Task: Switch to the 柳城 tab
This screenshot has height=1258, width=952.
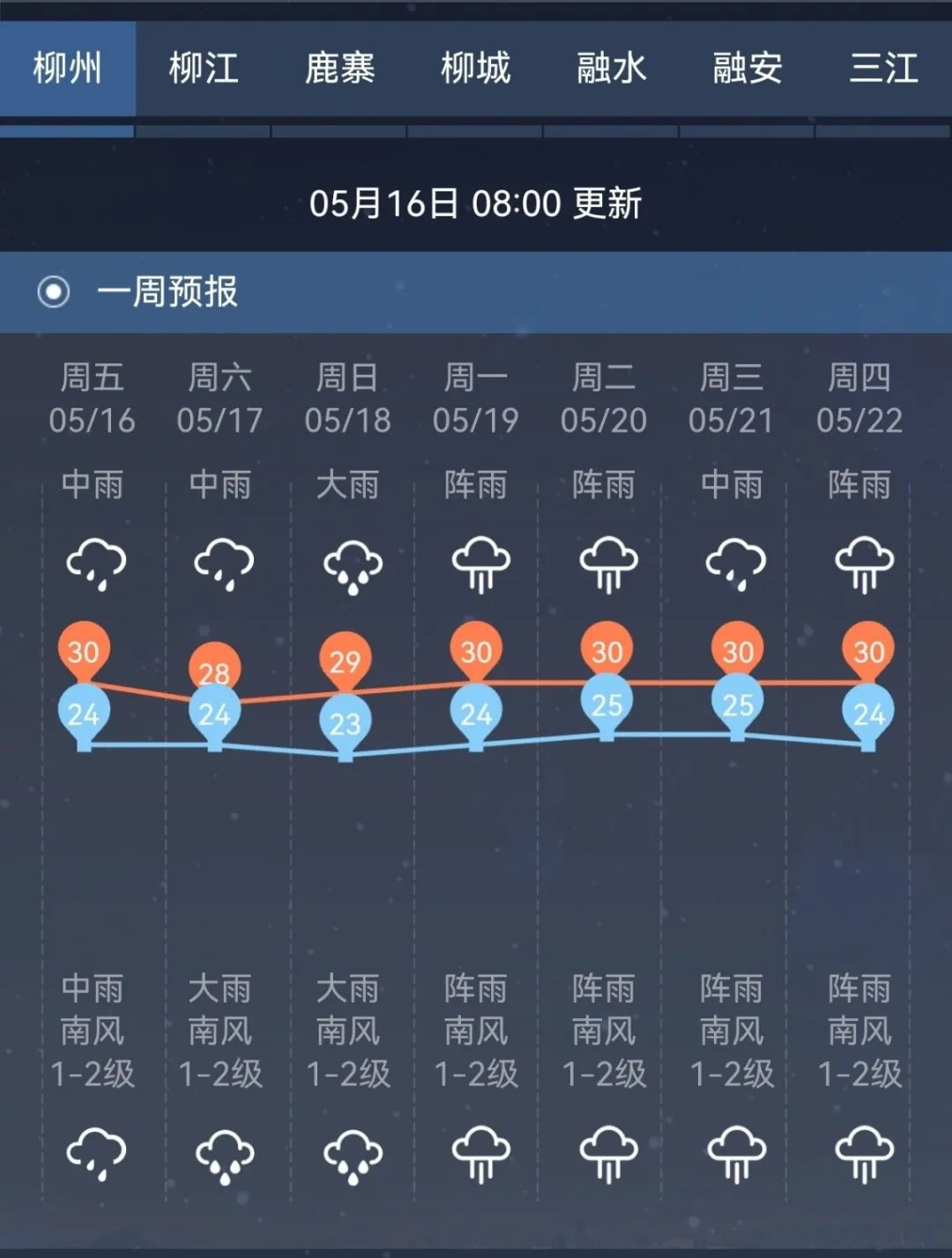Action: click(476, 68)
